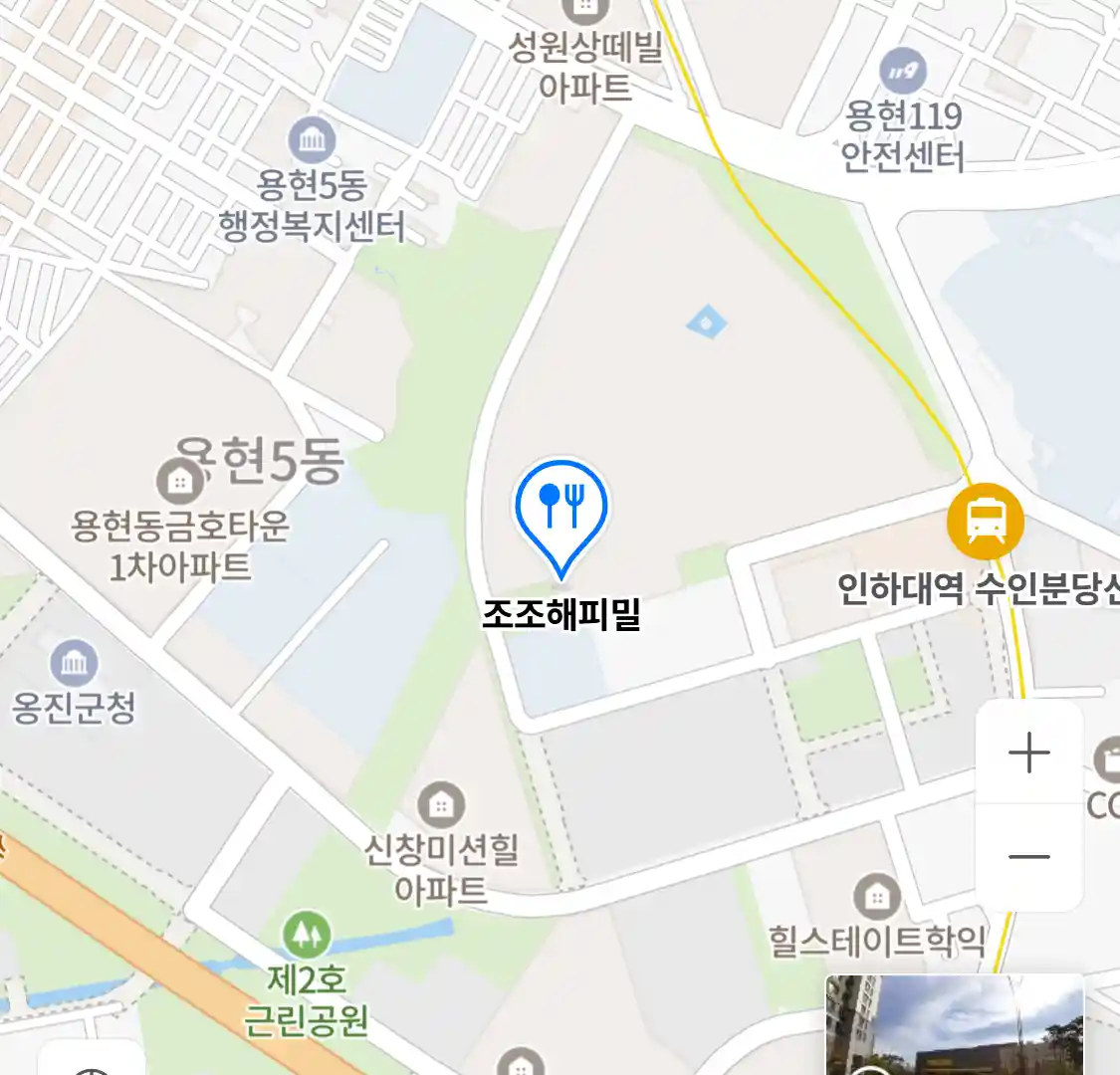
Task: Tap the 용현동금호타운 1차아파트 marker
Action: pyautogui.click(x=179, y=483)
